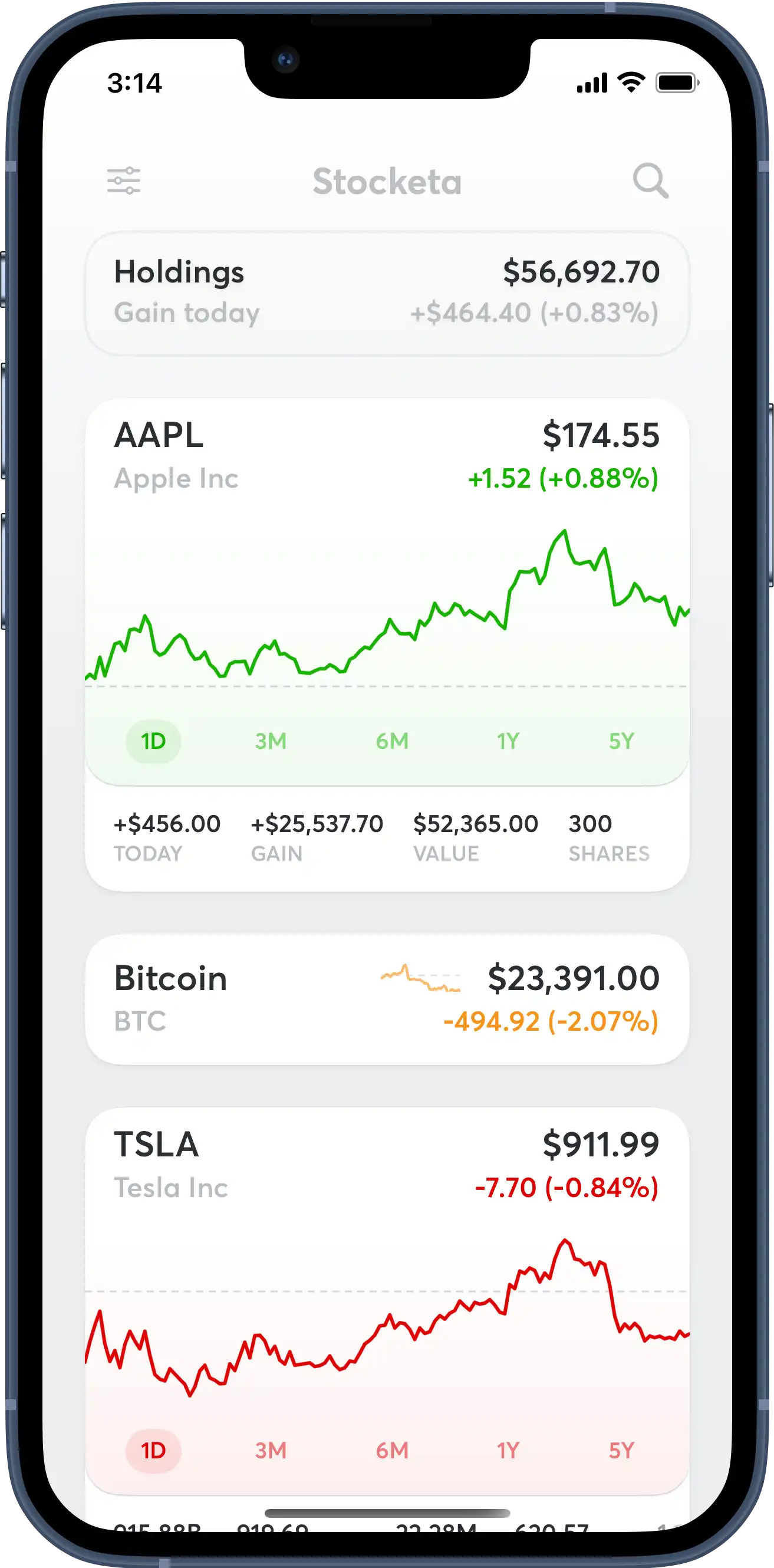Show TSLA chart for 1Y
The image size is (774, 1568).
click(x=508, y=1451)
